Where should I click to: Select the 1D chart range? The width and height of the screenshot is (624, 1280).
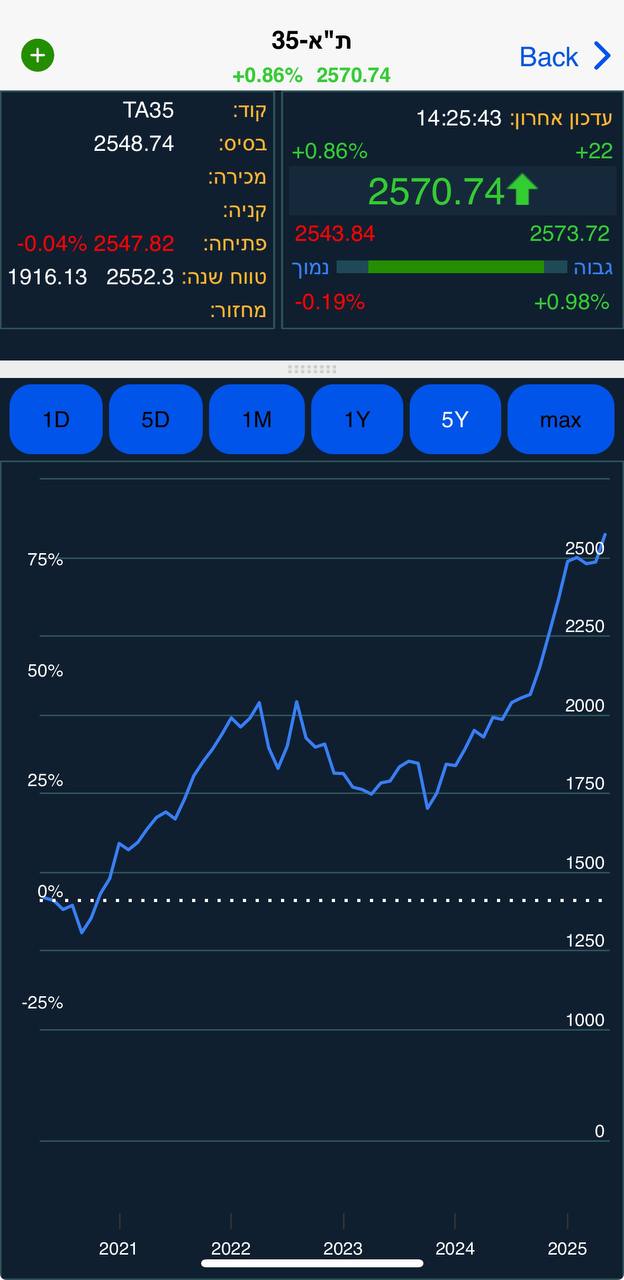click(x=56, y=419)
